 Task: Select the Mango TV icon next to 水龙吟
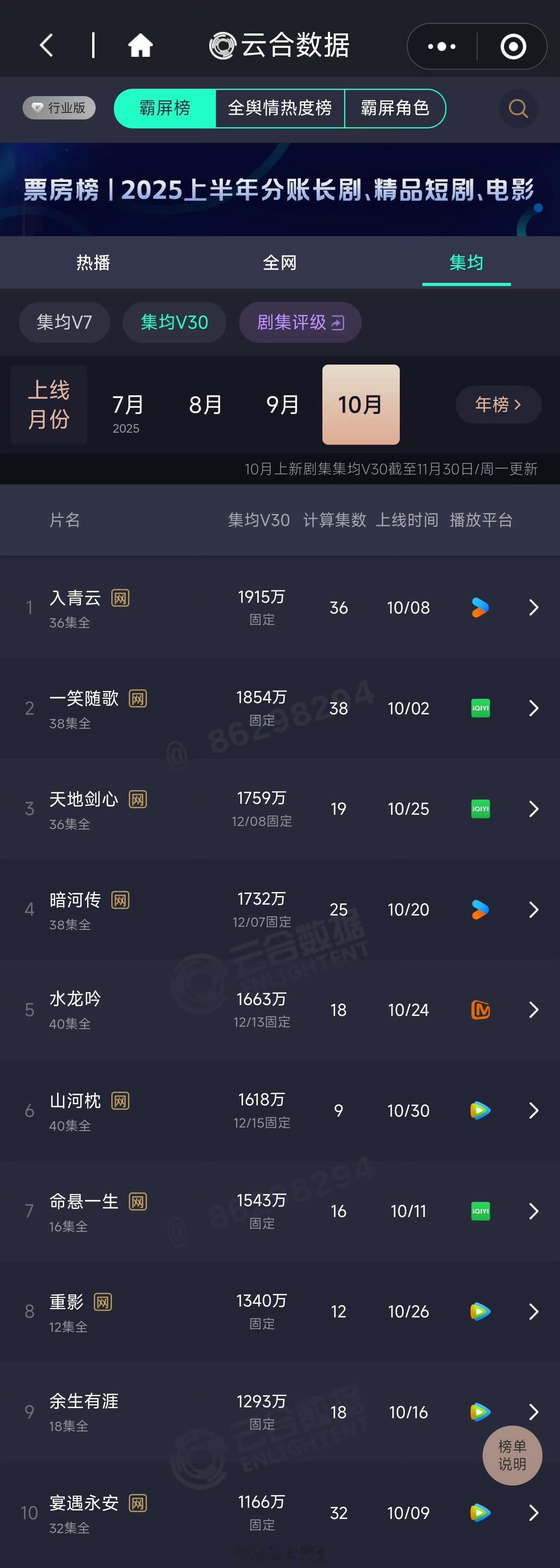point(480,1009)
